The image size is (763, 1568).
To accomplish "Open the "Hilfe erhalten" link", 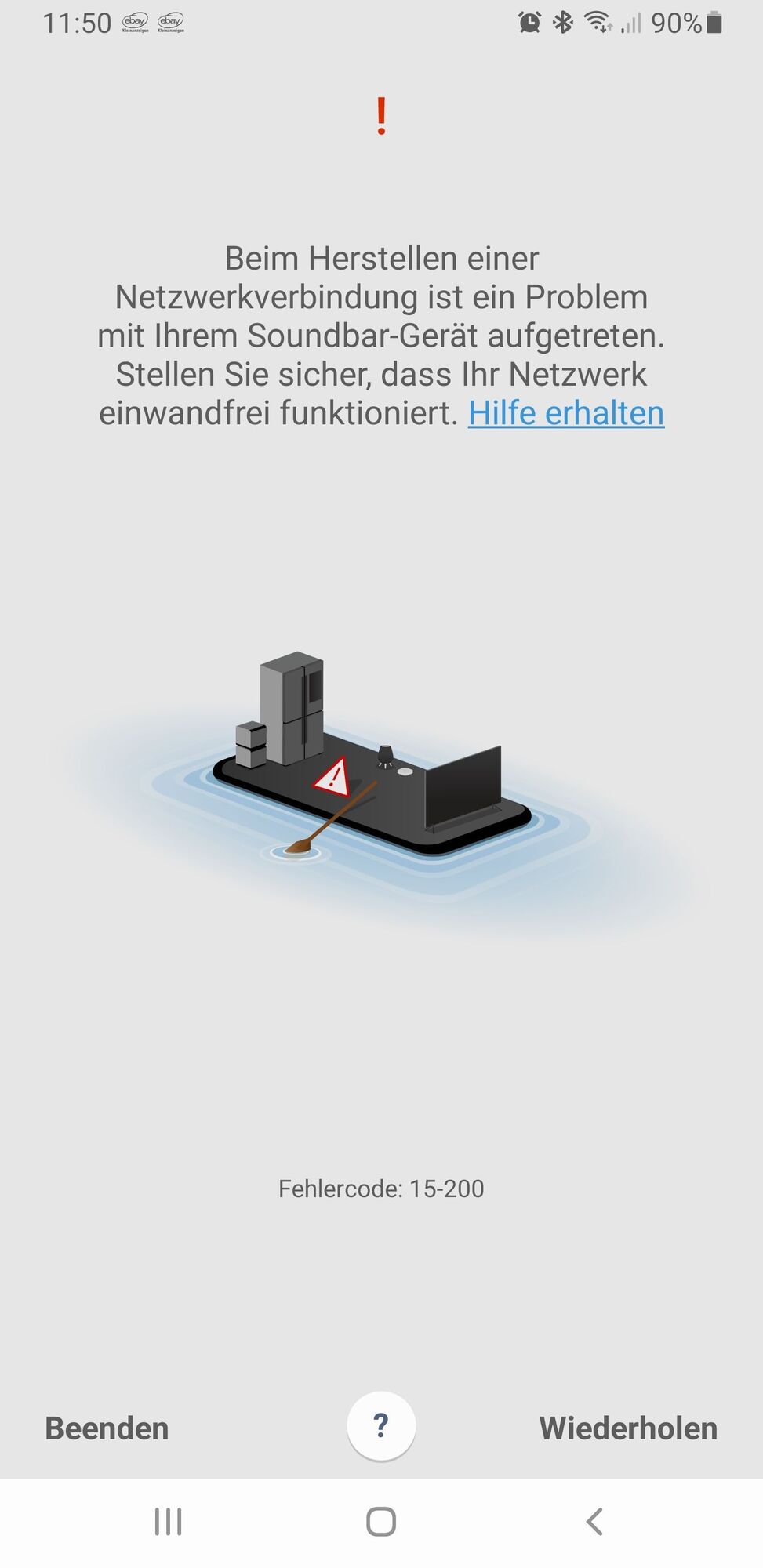I will (565, 413).
